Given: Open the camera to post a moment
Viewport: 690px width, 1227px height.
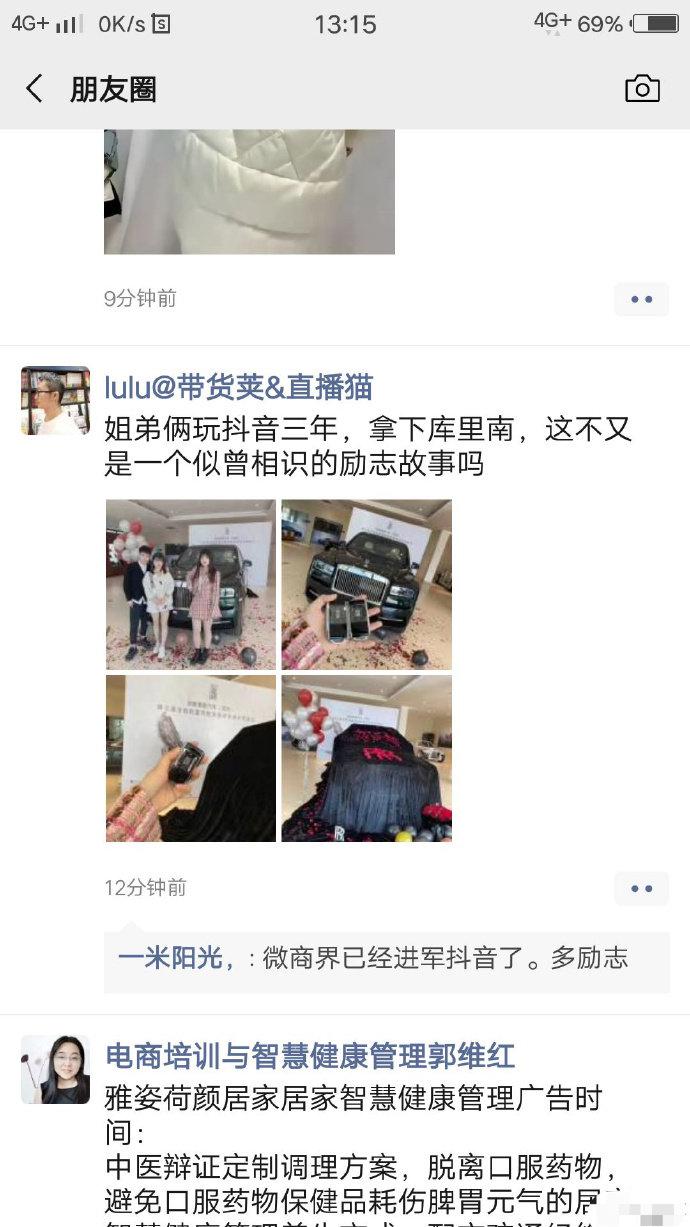Looking at the screenshot, I should [x=642, y=89].
